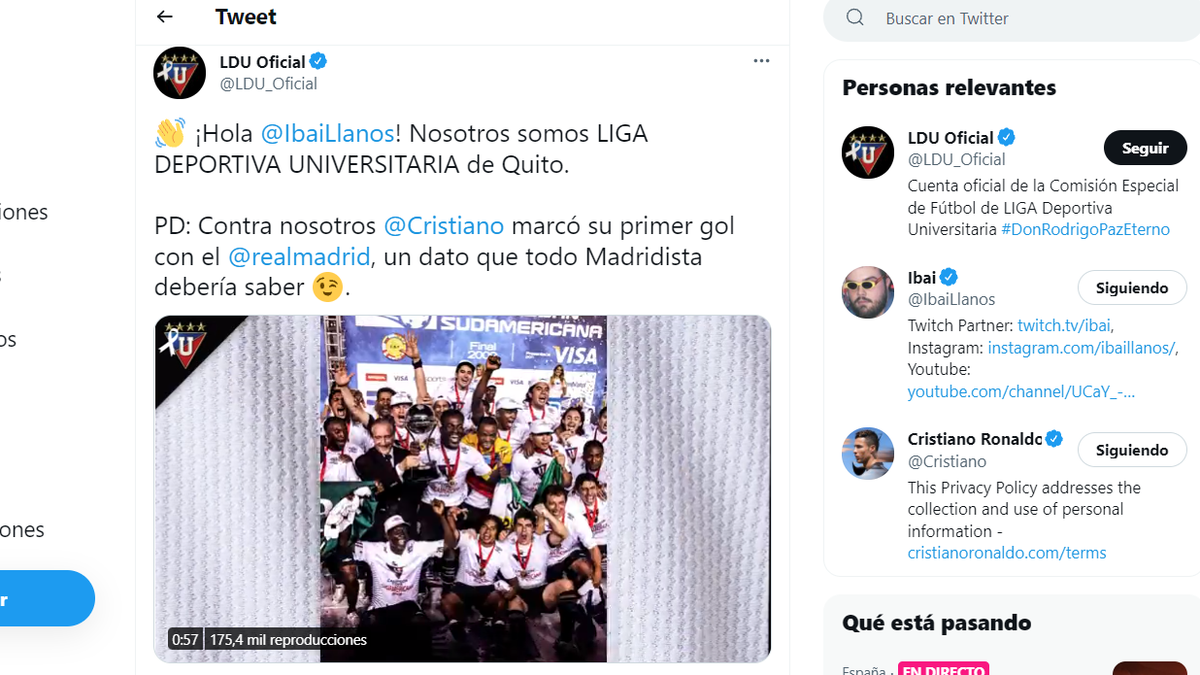Open LDU Oficial's profile from the tweet header

pos(262,62)
